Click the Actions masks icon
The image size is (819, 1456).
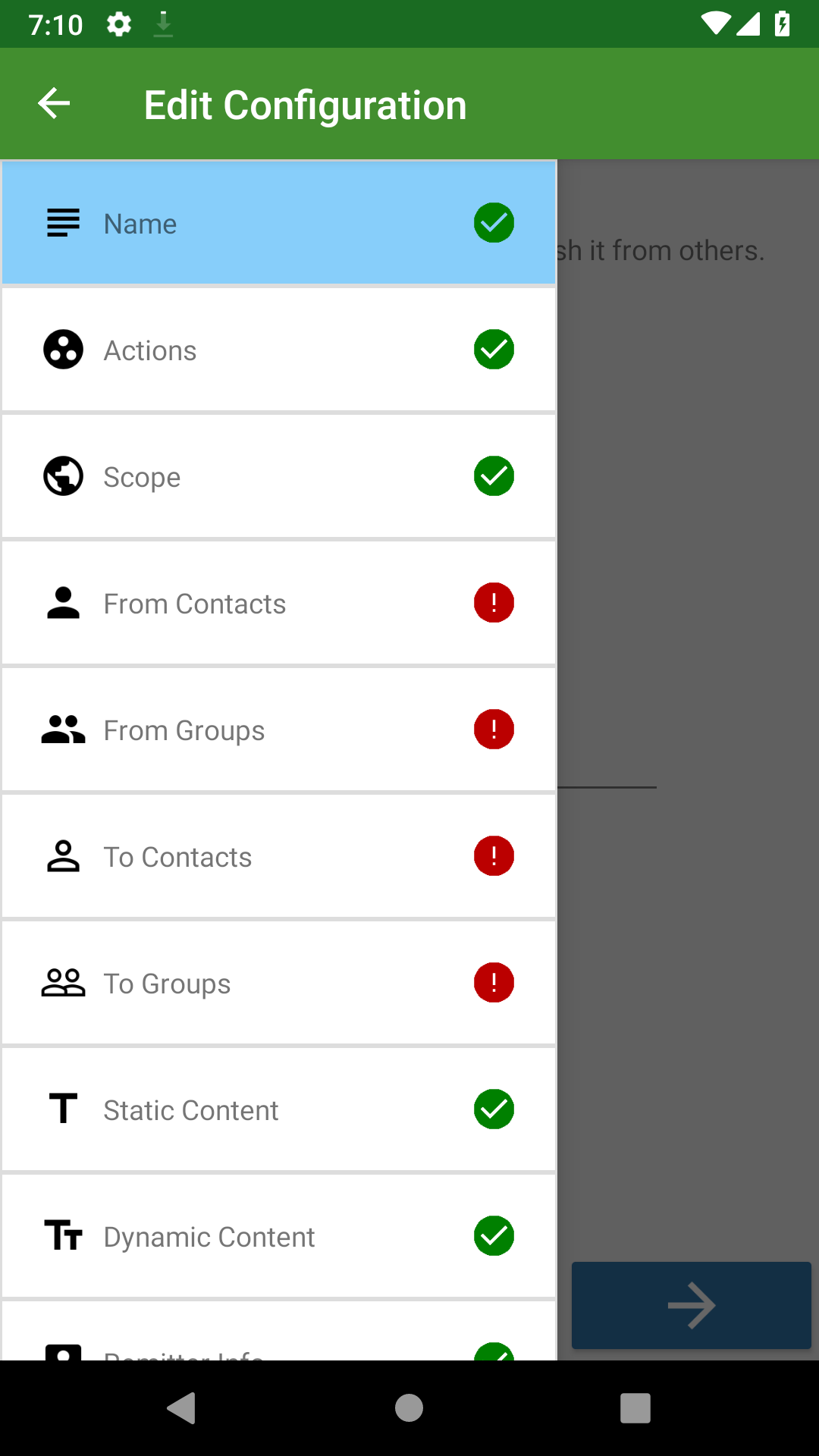(62, 350)
